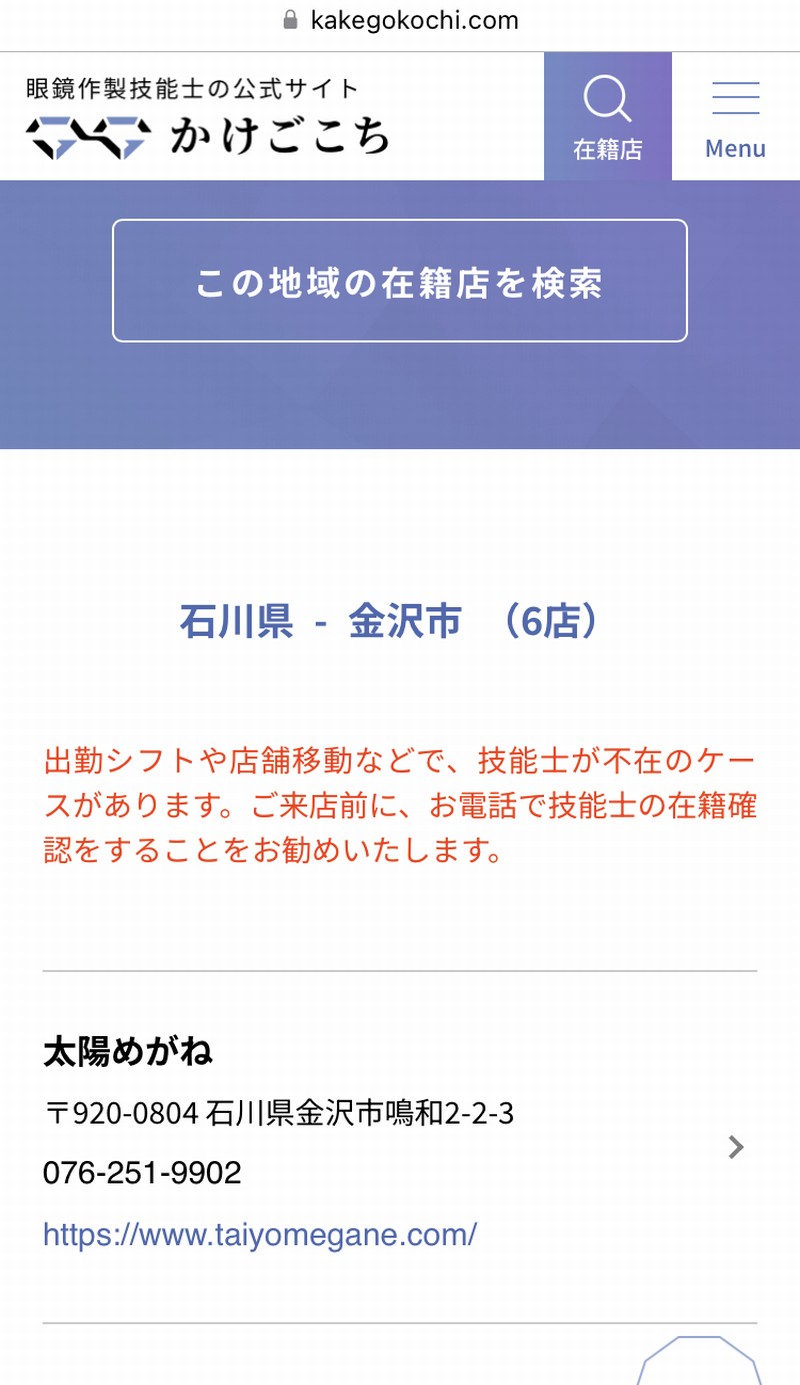Tap この地域の在籍店を検索 button
The height and width of the screenshot is (1385, 800).
(400, 281)
